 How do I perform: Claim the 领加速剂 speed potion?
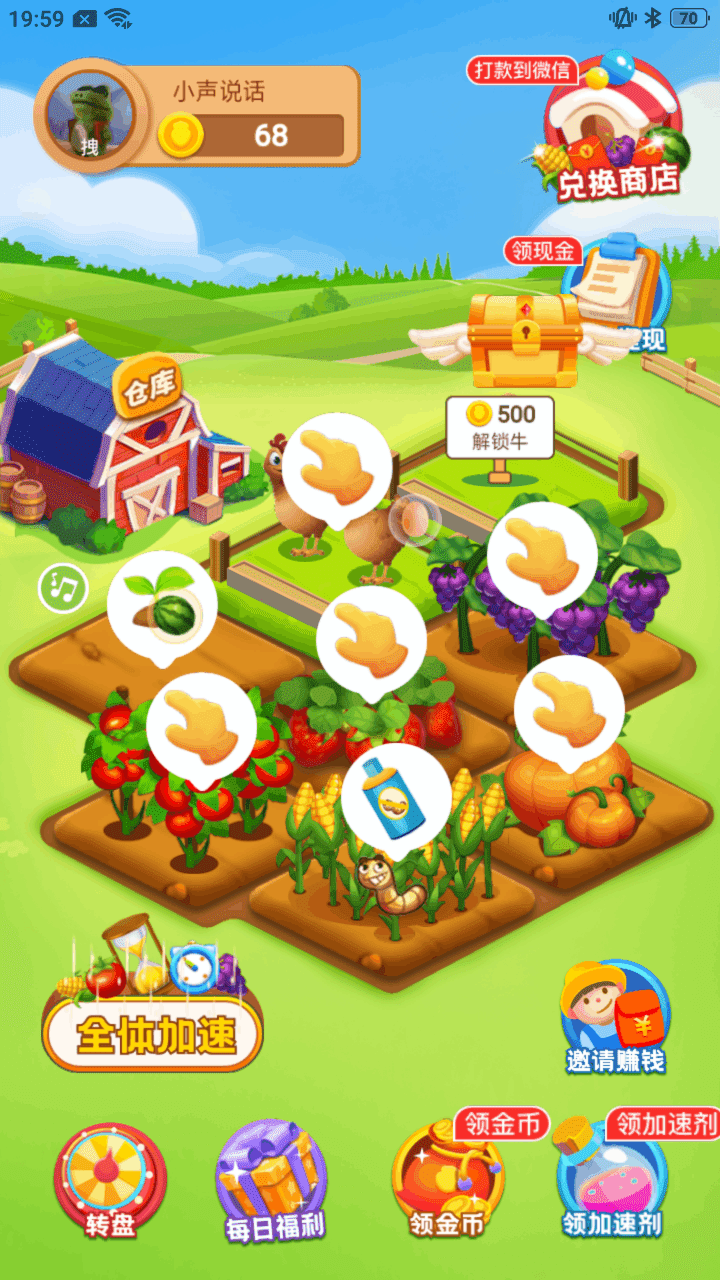(612, 1180)
